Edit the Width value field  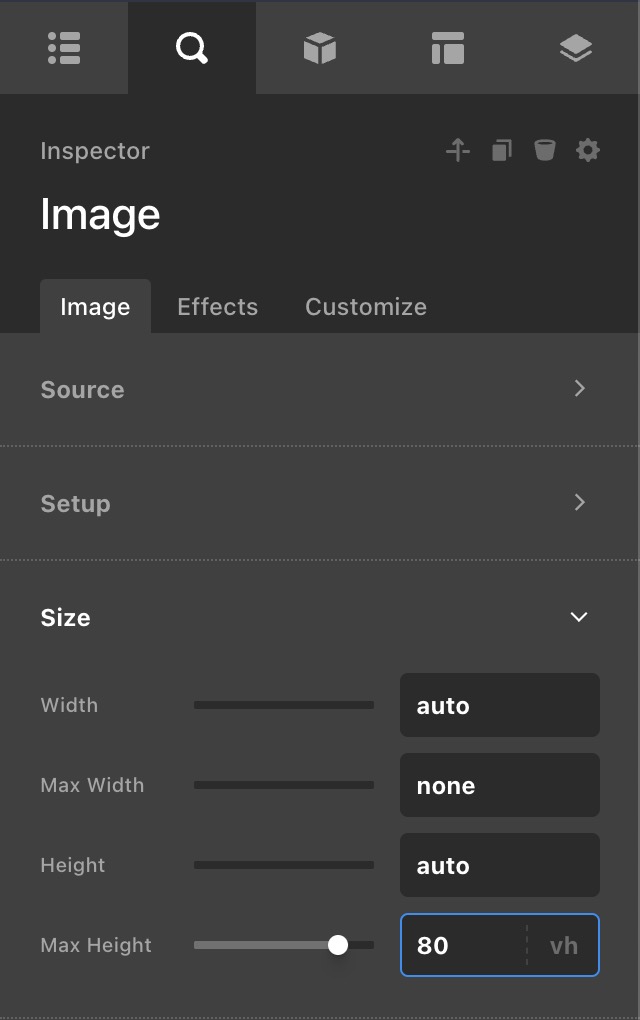point(499,705)
